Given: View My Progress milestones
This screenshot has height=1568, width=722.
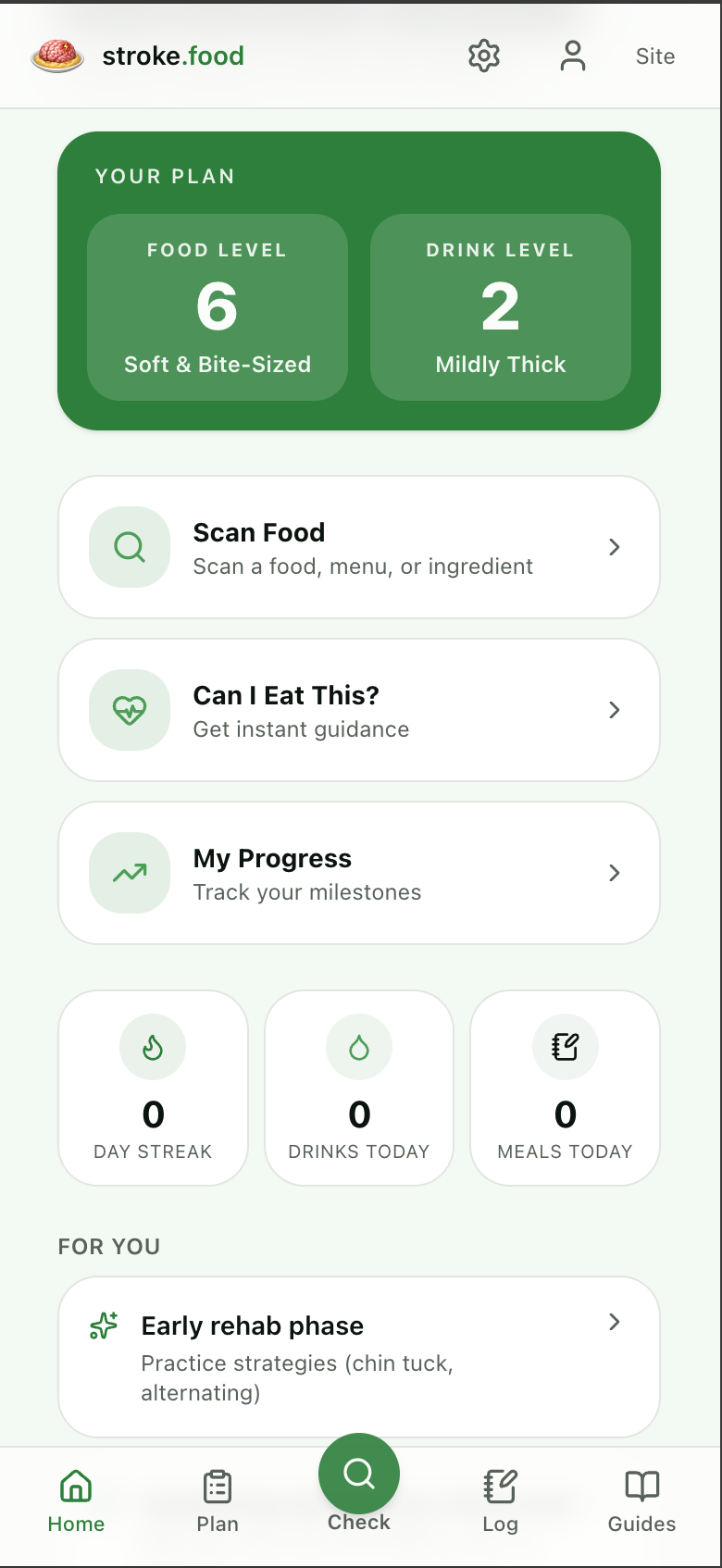Looking at the screenshot, I should tap(359, 873).
